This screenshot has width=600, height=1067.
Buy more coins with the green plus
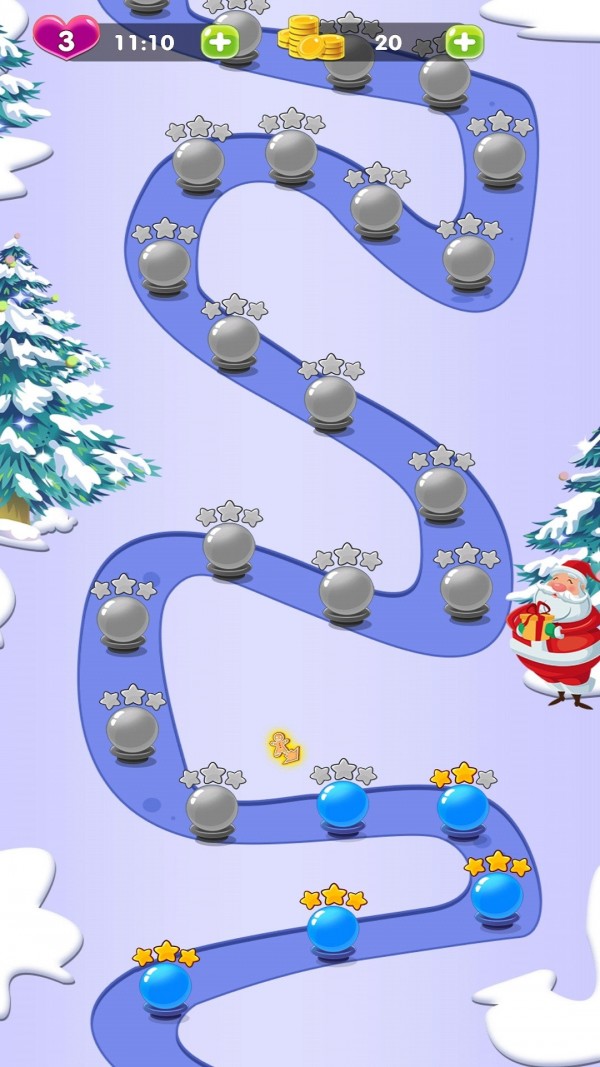[x=464, y=42]
